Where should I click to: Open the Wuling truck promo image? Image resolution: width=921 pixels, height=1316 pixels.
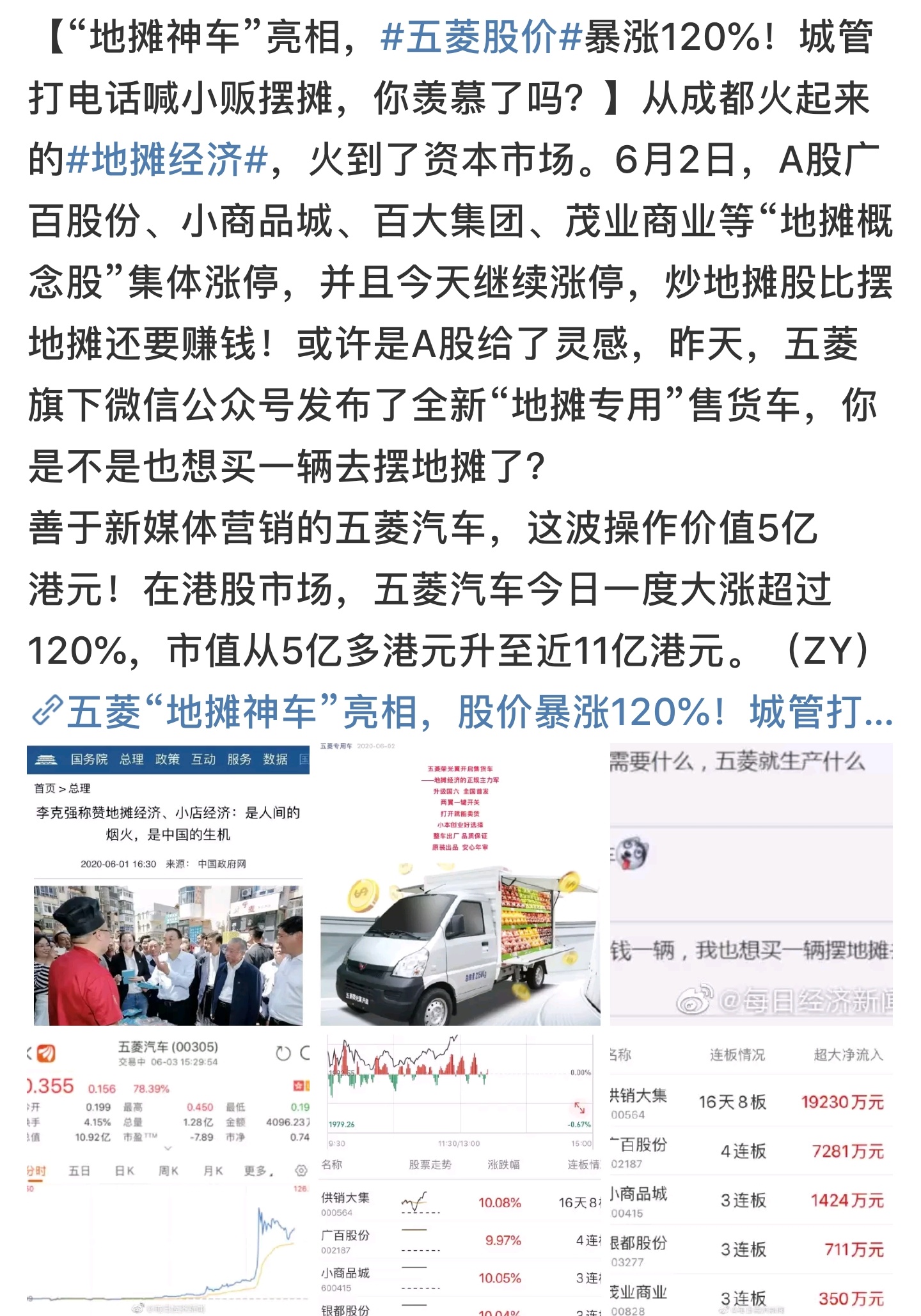[x=454, y=895]
